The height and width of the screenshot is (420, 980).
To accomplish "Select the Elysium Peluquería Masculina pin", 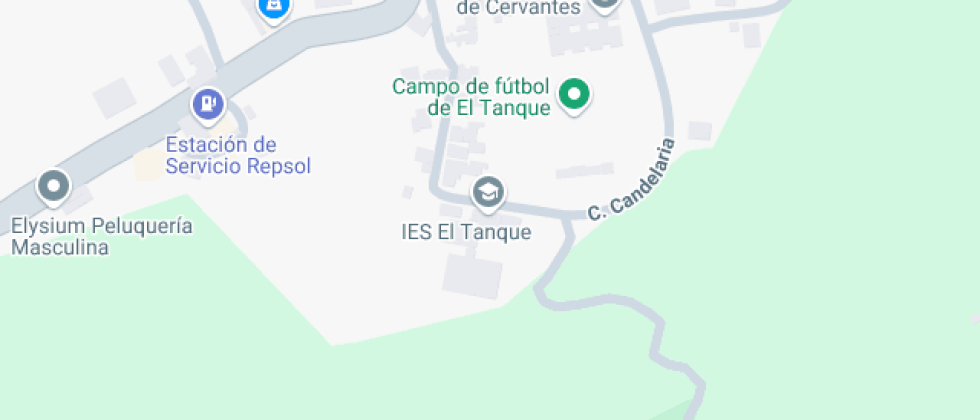I will click(x=53, y=186).
